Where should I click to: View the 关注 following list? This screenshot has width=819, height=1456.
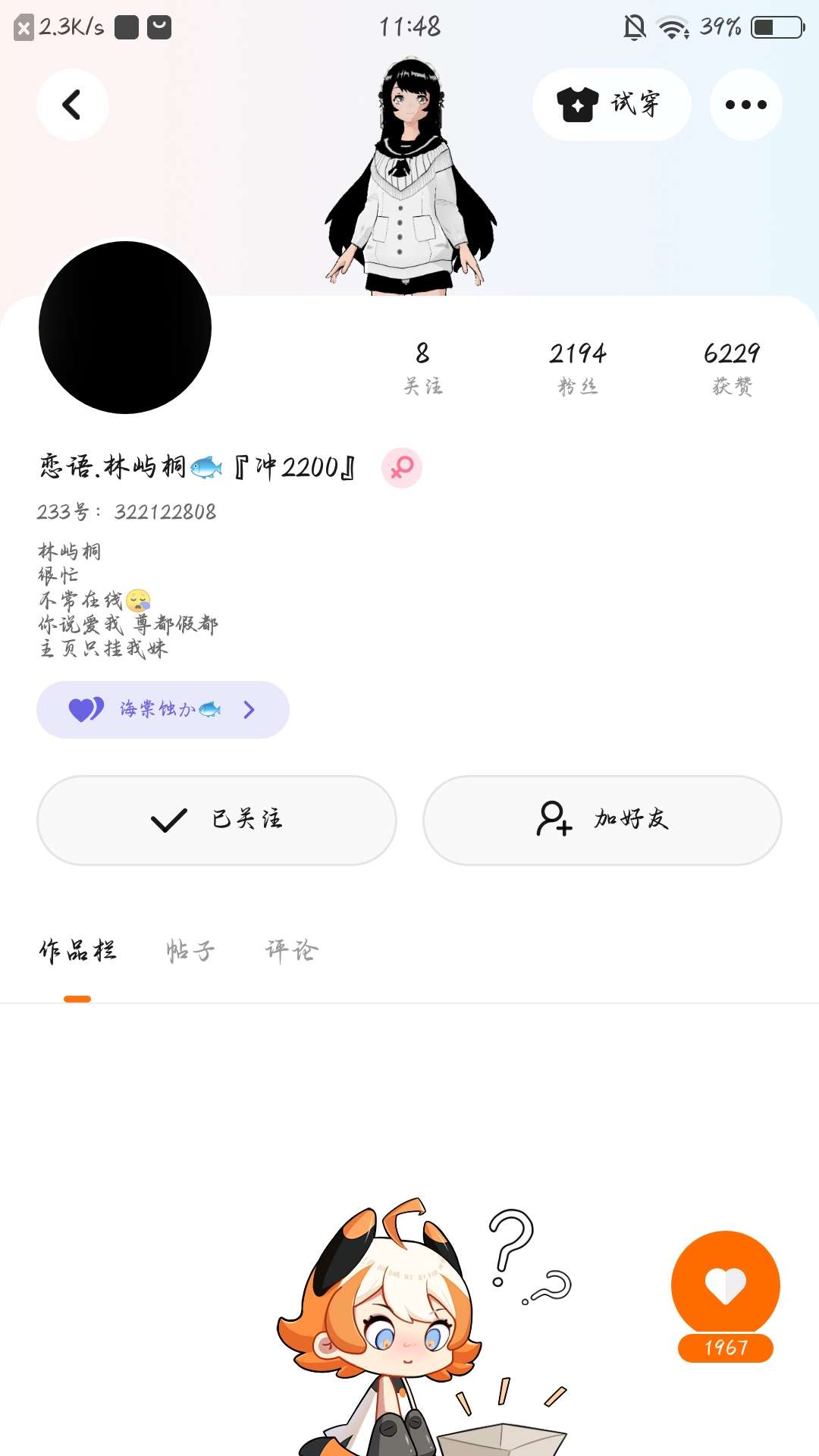[422, 369]
